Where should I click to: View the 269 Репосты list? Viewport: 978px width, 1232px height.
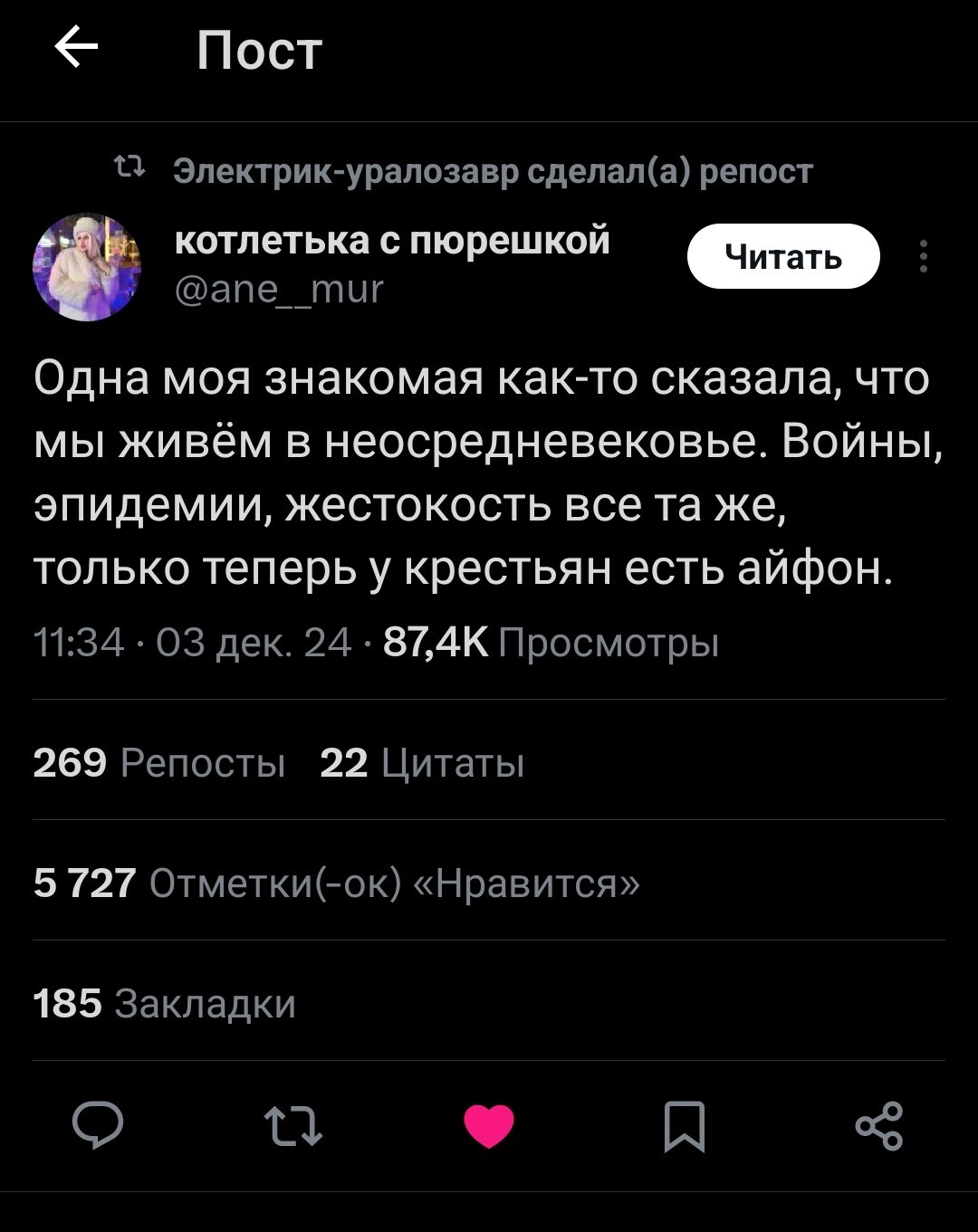pyautogui.click(x=159, y=763)
